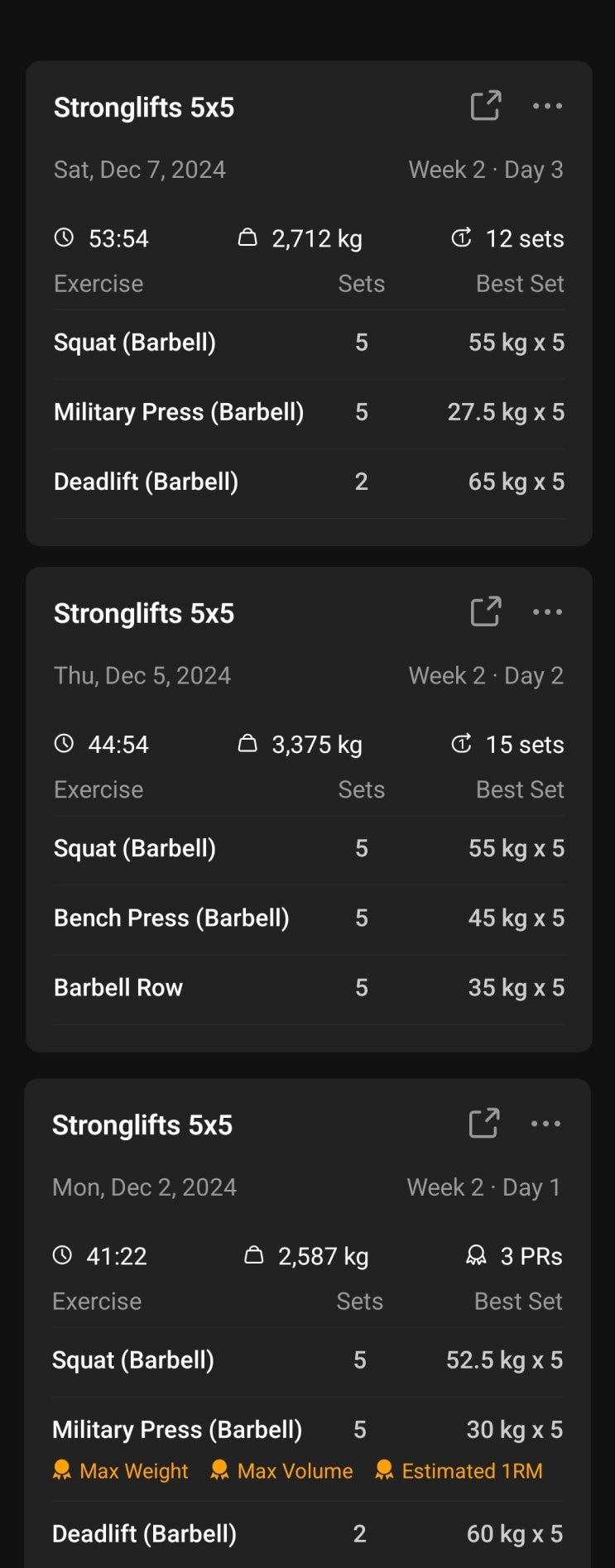Open overflow menu for Dec 5 workout
Image resolution: width=615 pixels, height=1568 pixels.
tap(547, 612)
